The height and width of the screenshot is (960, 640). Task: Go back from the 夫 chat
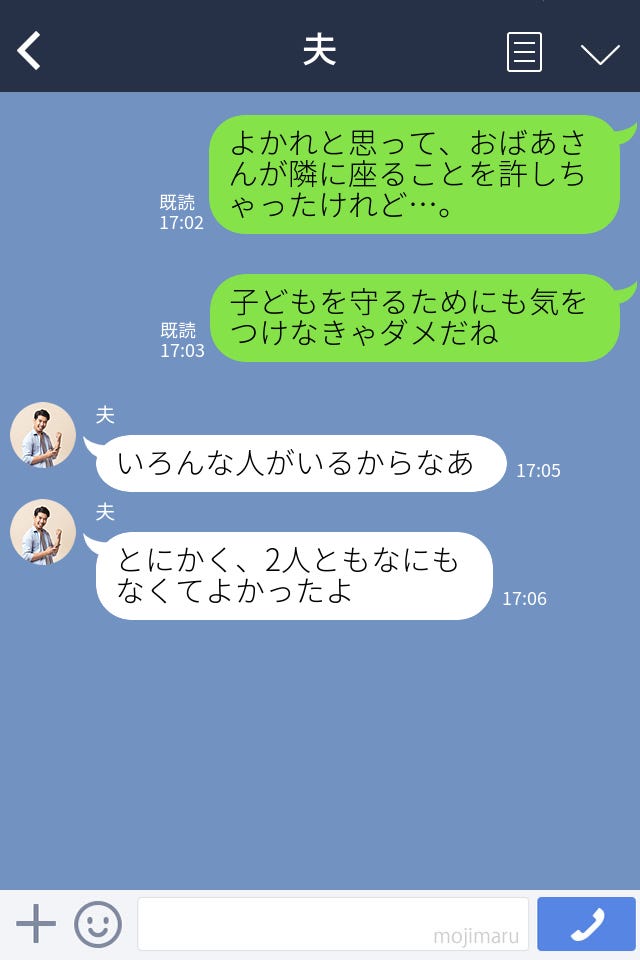pyautogui.click(x=30, y=51)
